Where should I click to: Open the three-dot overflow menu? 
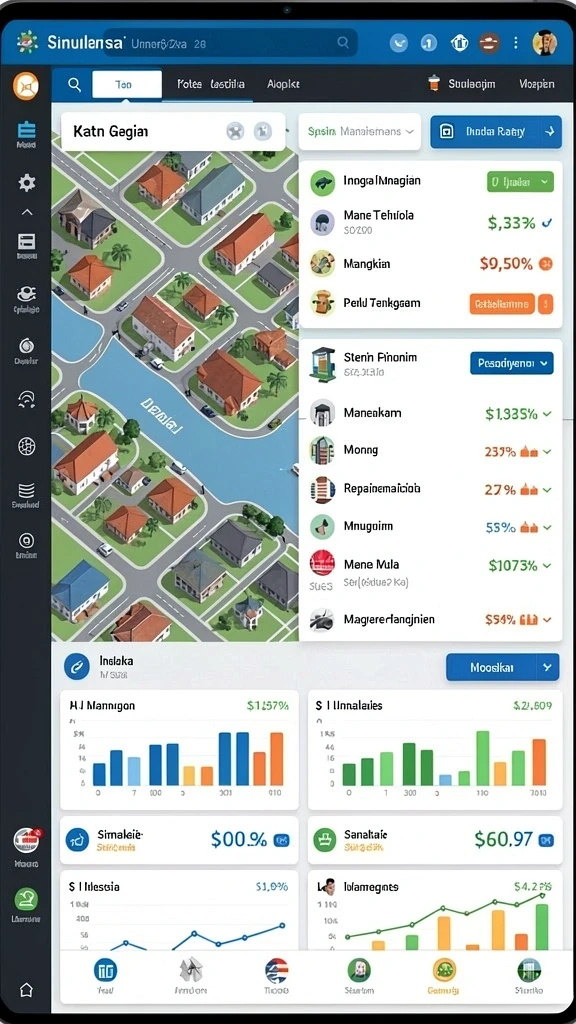pos(515,43)
